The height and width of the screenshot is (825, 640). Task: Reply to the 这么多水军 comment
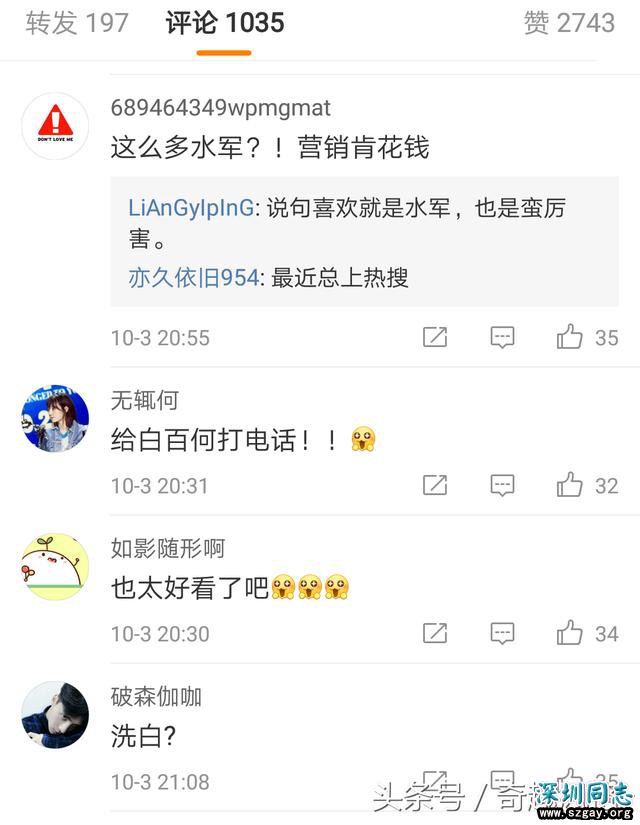pyautogui.click(x=502, y=337)
